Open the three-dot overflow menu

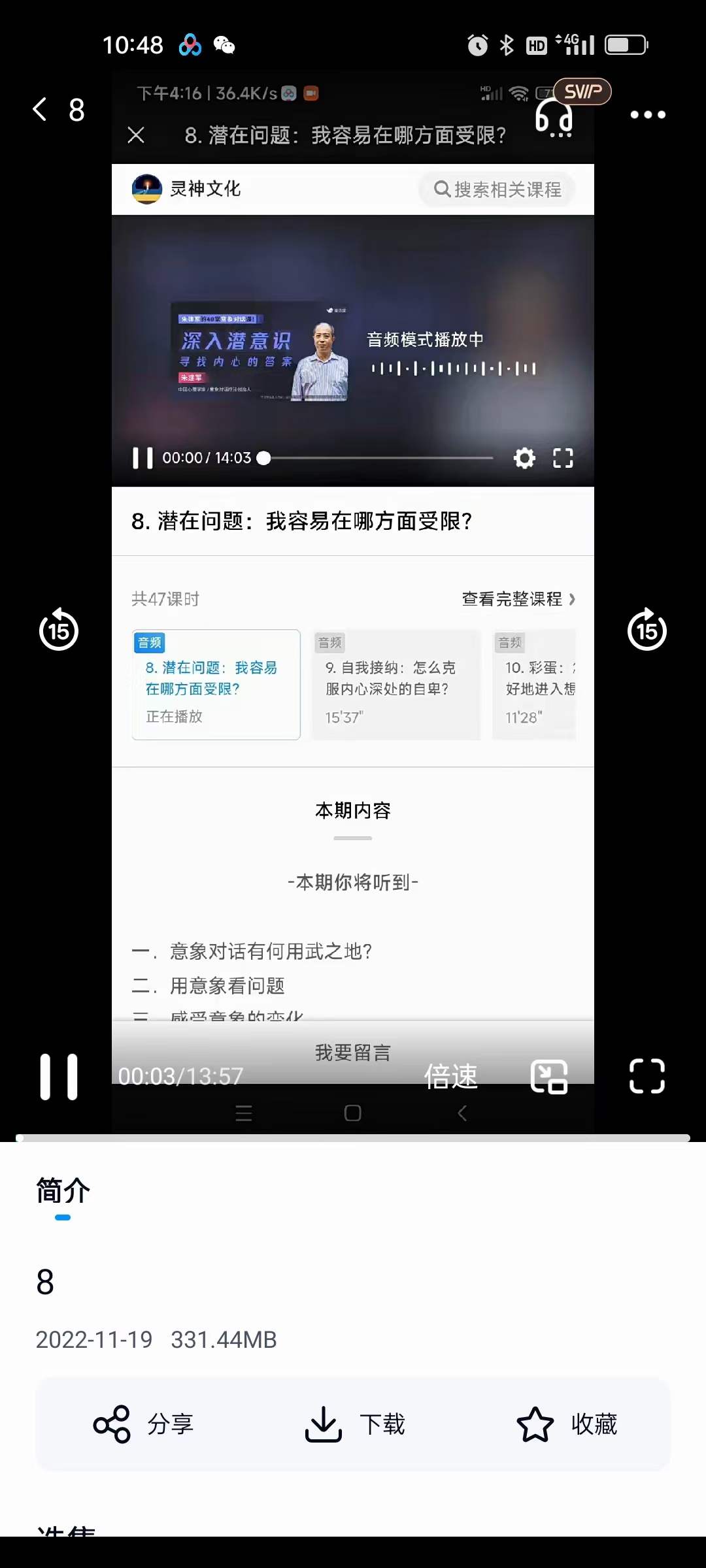pyautogui.click(x=647, y=115)
